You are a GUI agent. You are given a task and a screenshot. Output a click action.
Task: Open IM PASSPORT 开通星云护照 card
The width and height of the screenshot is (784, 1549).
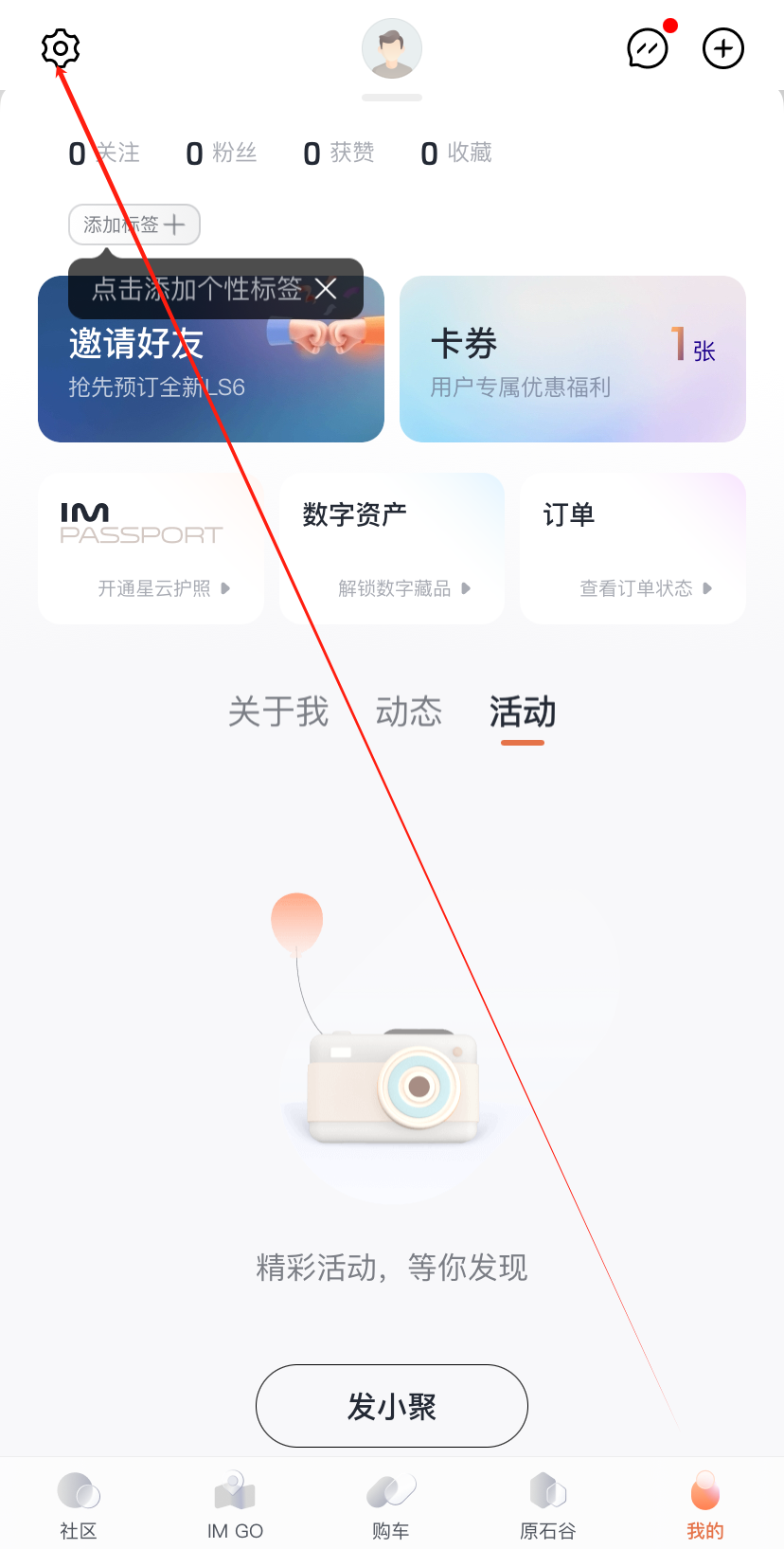(151, 549)
